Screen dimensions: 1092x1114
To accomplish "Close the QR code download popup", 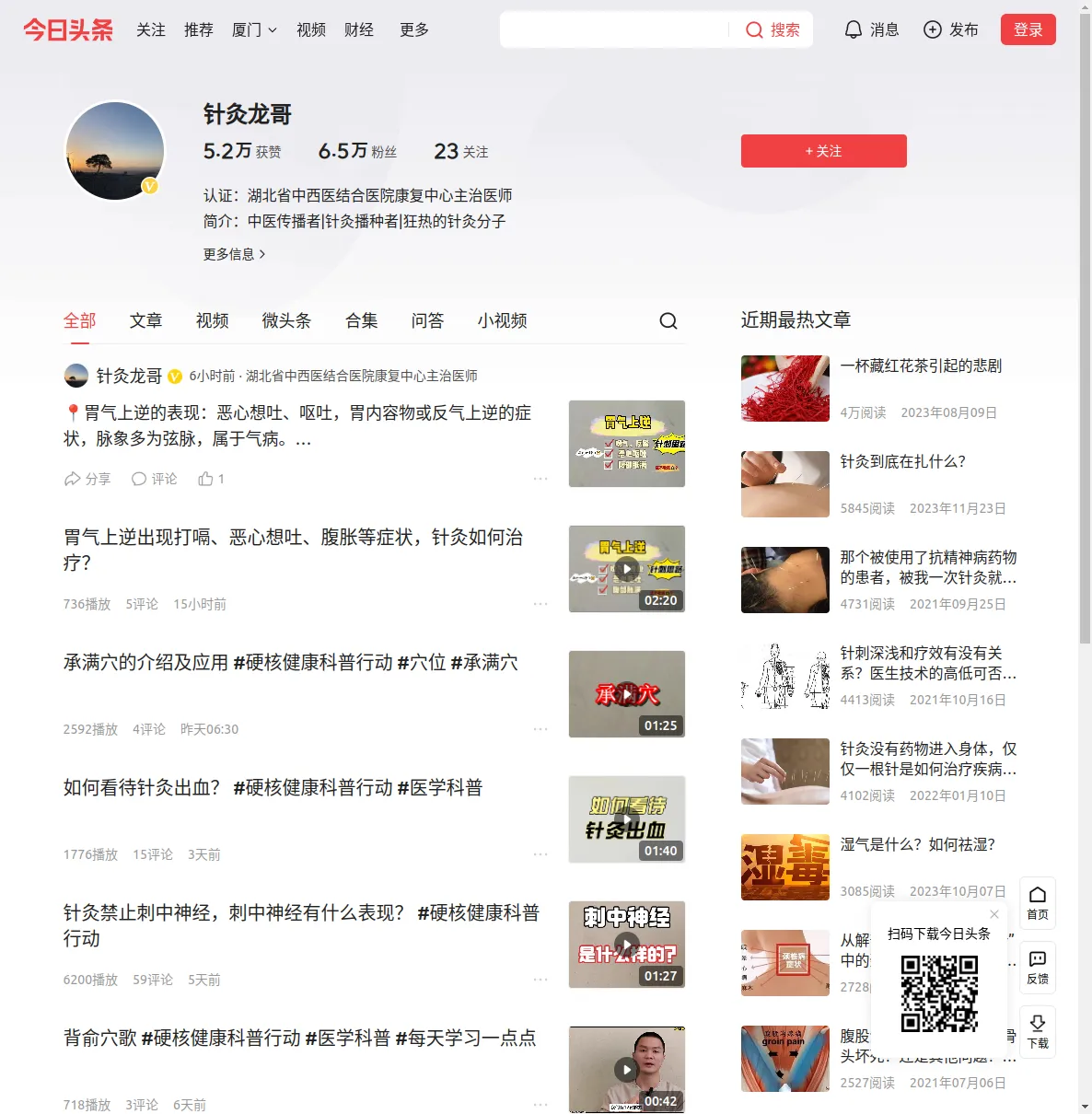I will click(994, 914).
